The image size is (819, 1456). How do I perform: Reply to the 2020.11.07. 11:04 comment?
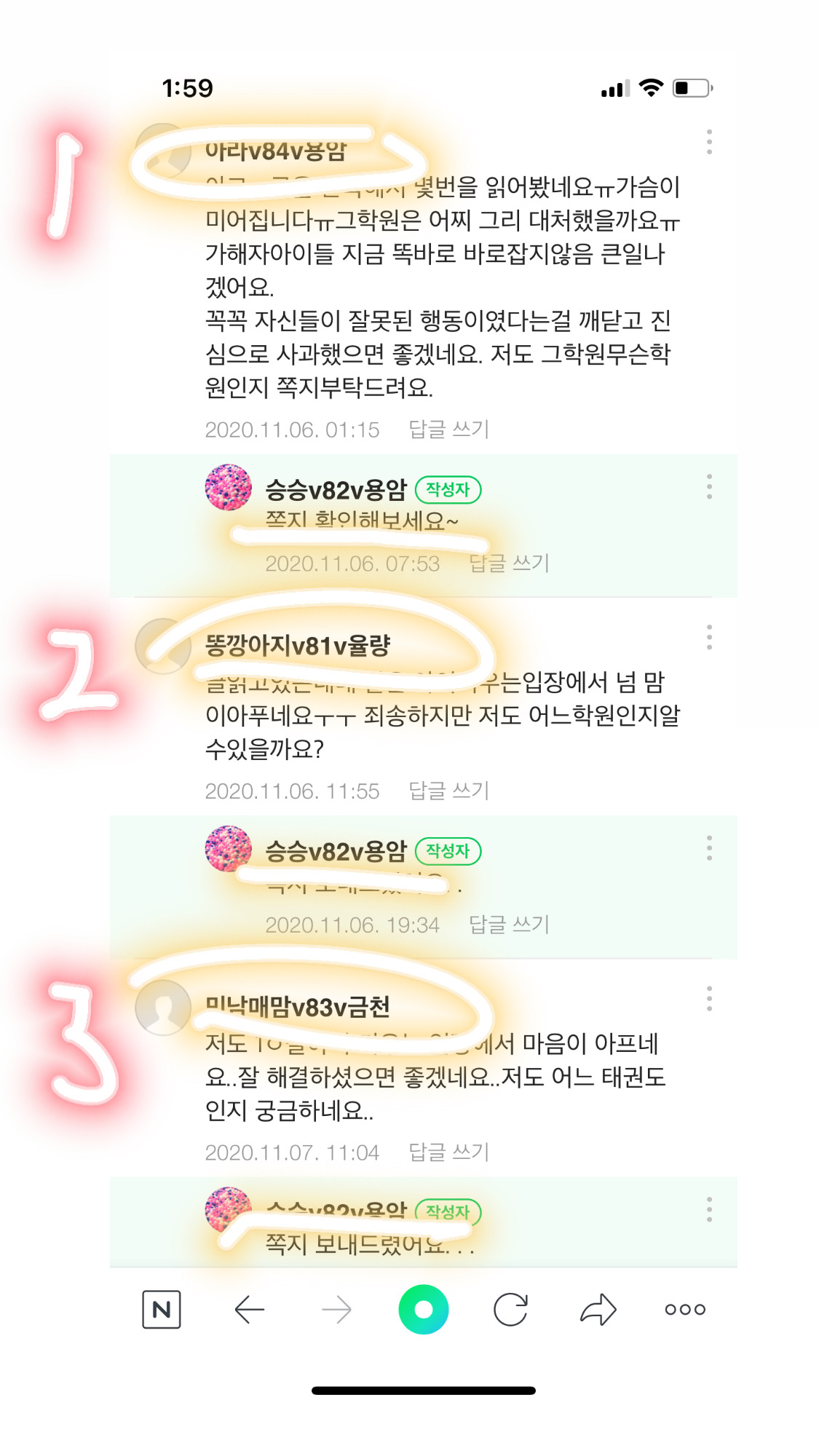click(x=448, y=1152)
